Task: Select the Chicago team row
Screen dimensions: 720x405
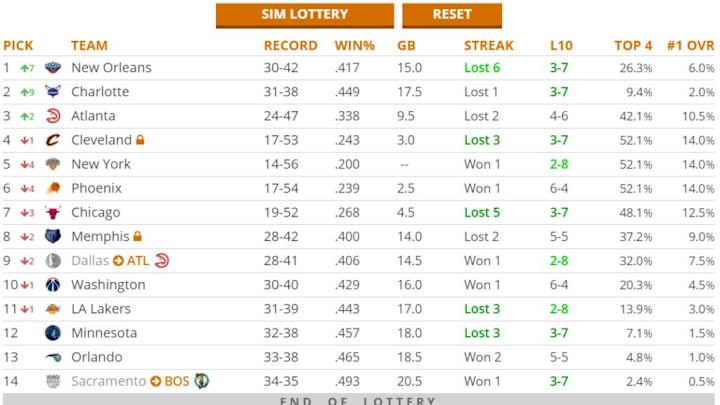Action: tap(95, 212)
